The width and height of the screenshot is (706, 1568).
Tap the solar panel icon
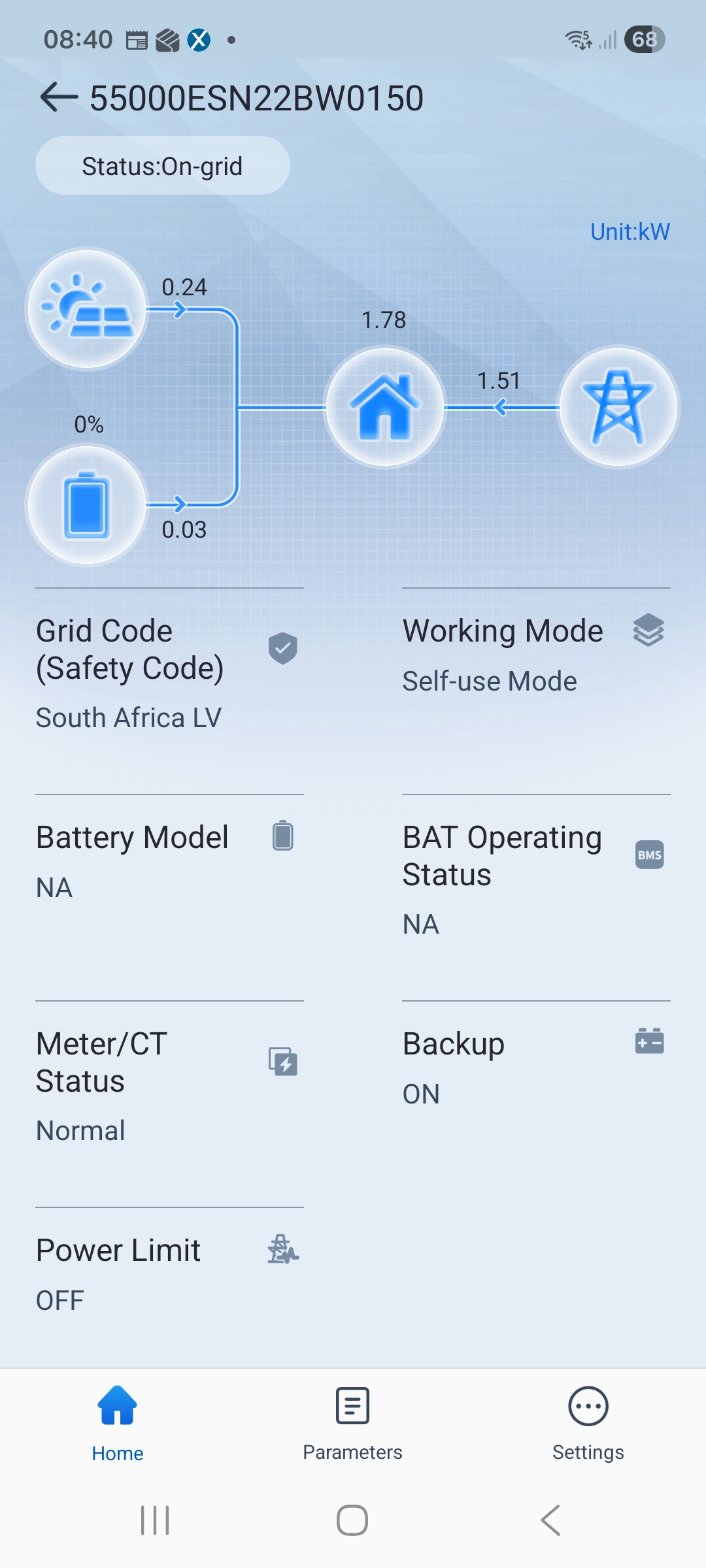pos(87,308)
